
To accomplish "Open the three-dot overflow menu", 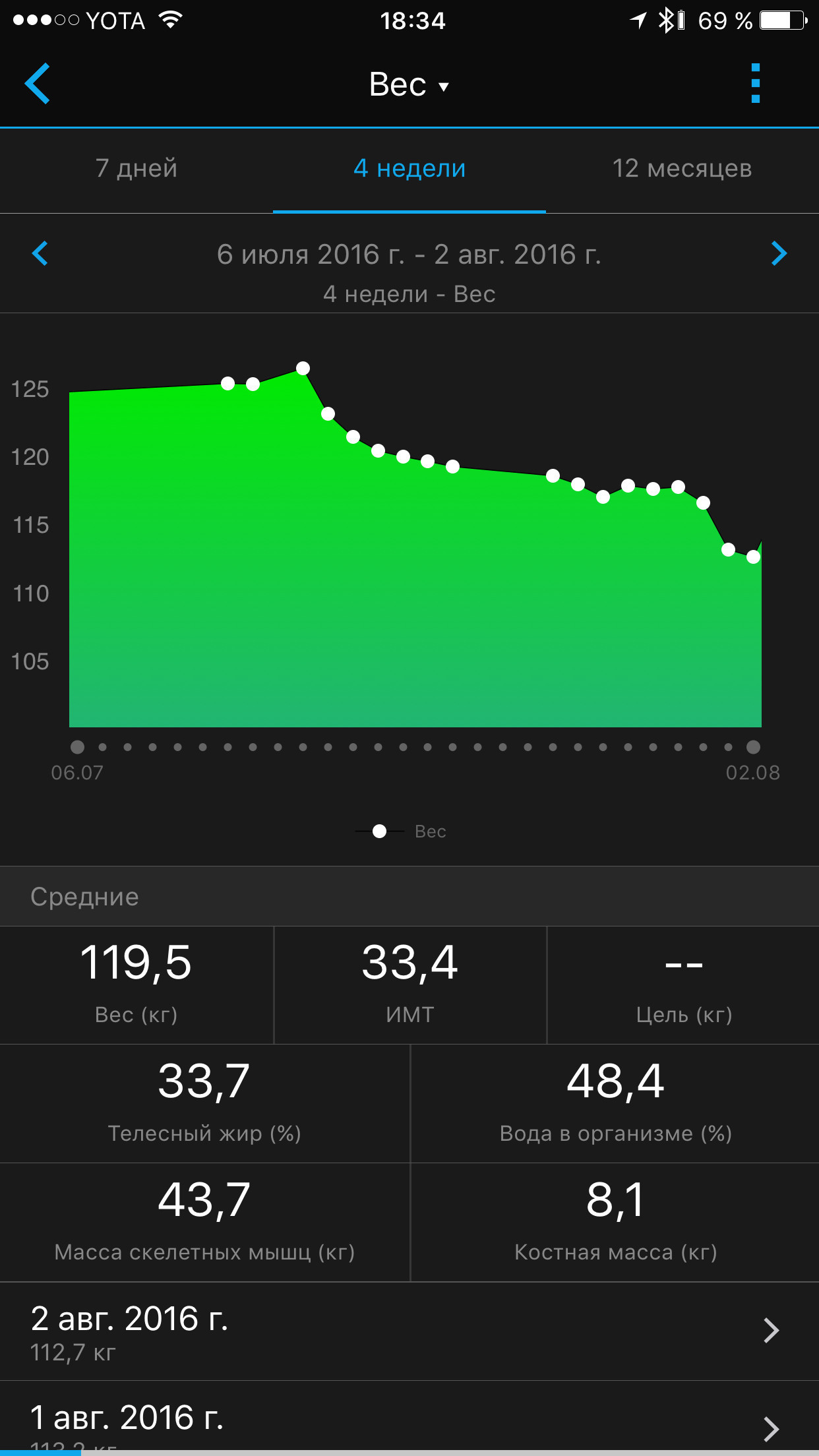I will [756, 84].
